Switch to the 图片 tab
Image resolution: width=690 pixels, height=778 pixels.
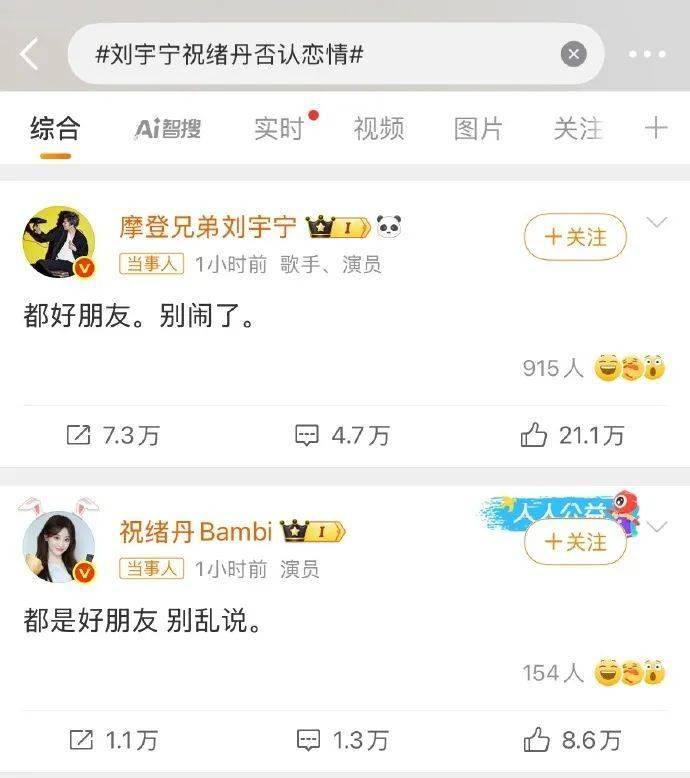[x=478, y=128]
